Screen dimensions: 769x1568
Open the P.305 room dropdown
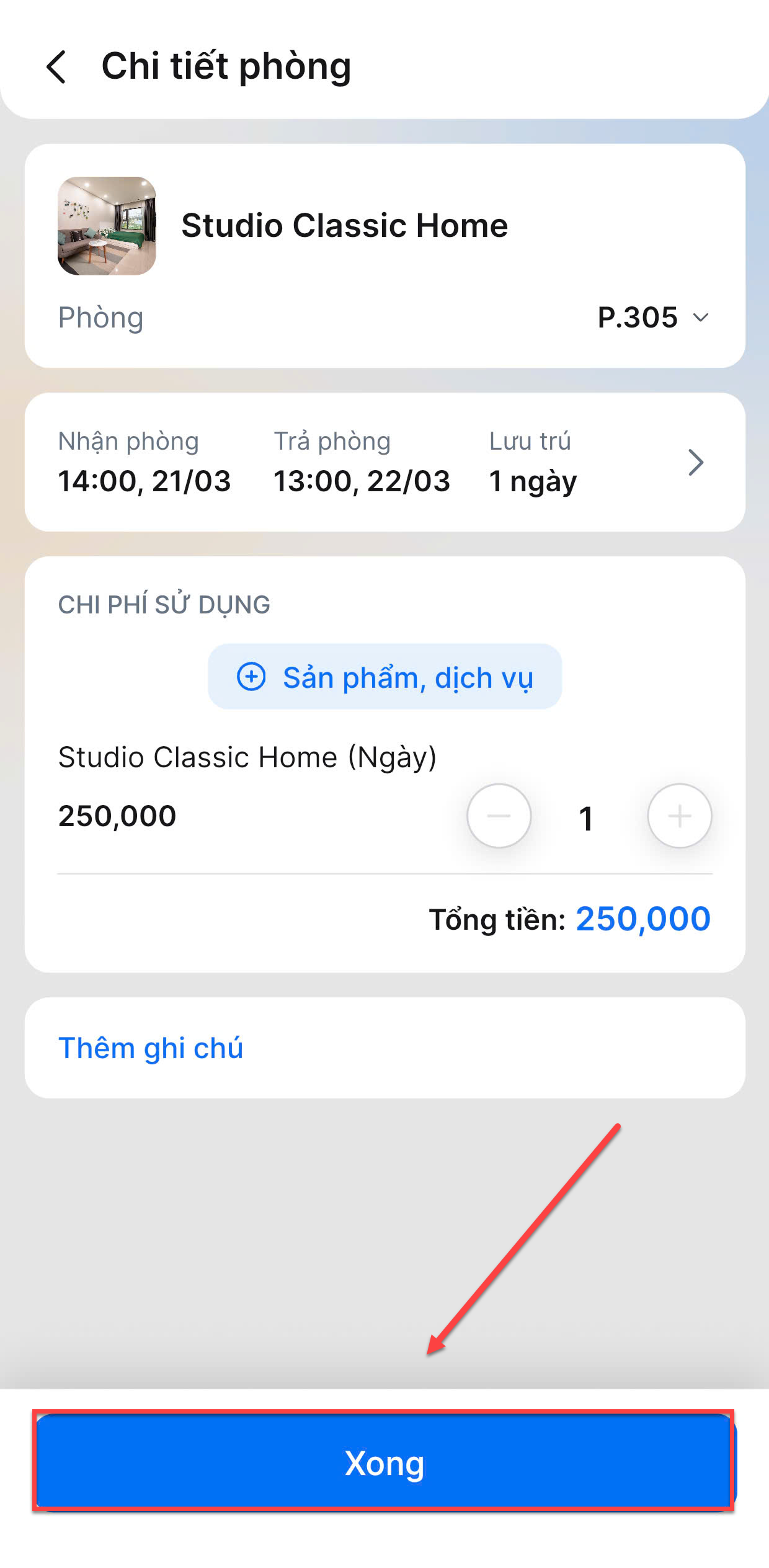point(652,318)
